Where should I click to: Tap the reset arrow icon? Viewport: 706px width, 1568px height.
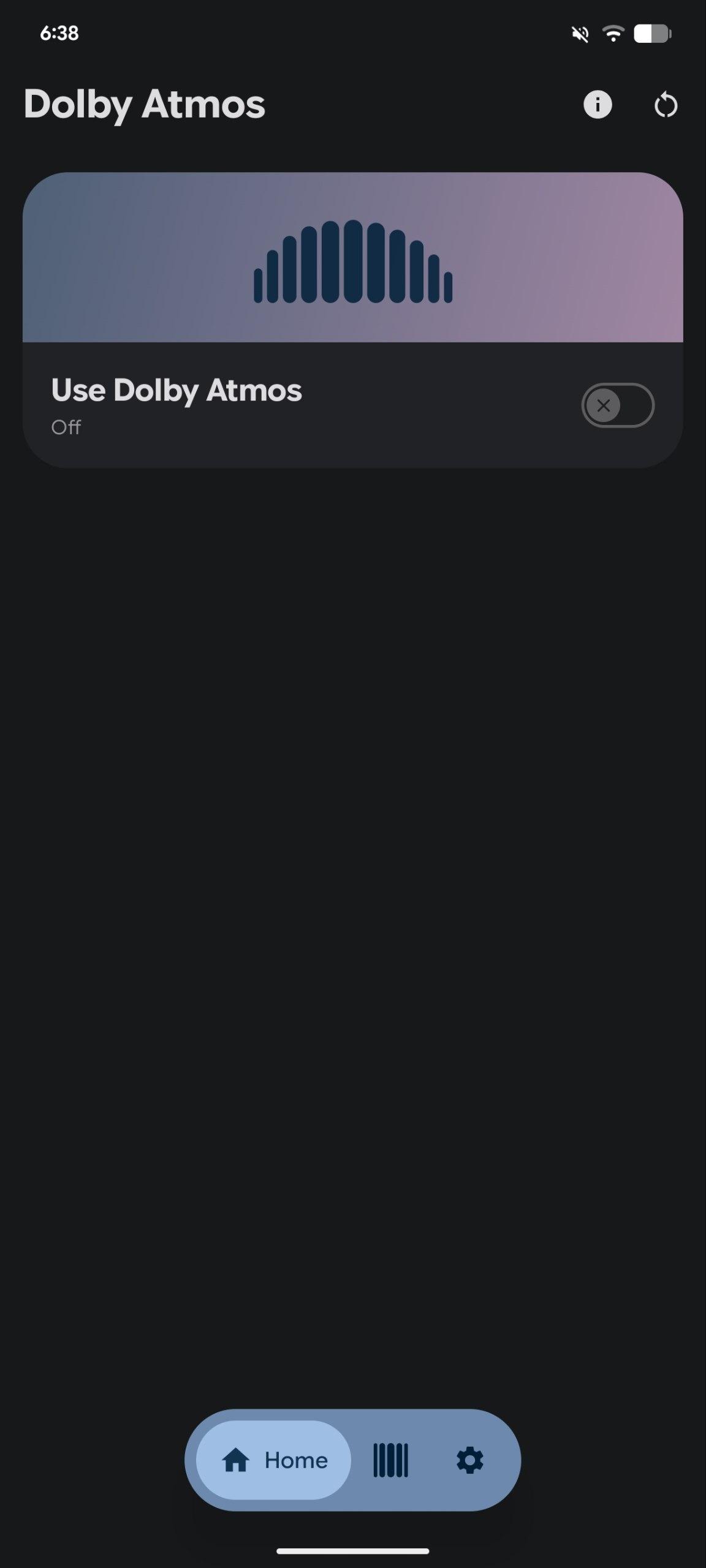tap(666, 105)
